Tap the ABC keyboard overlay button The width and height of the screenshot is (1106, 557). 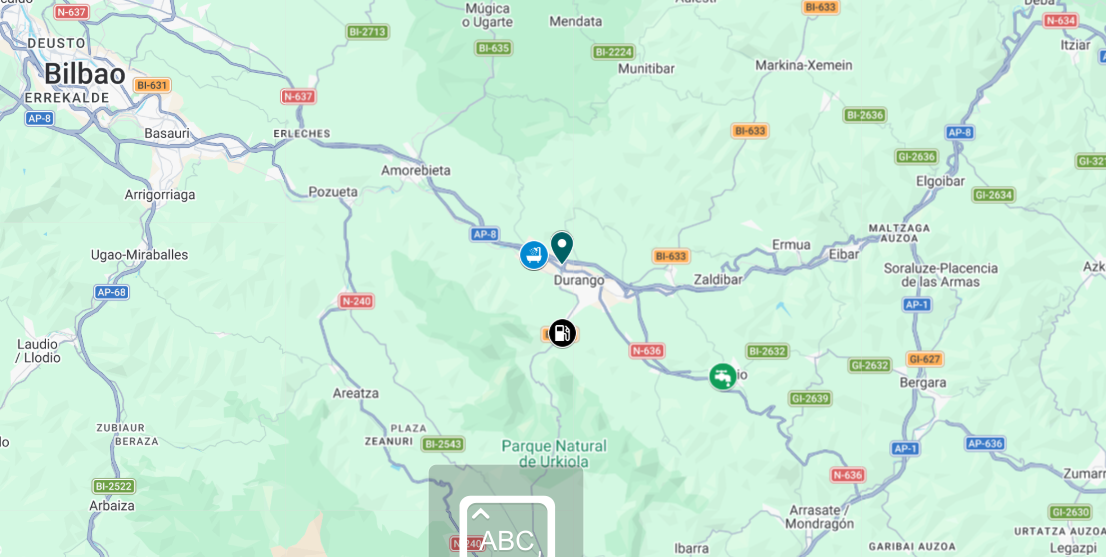coord(507,528)
